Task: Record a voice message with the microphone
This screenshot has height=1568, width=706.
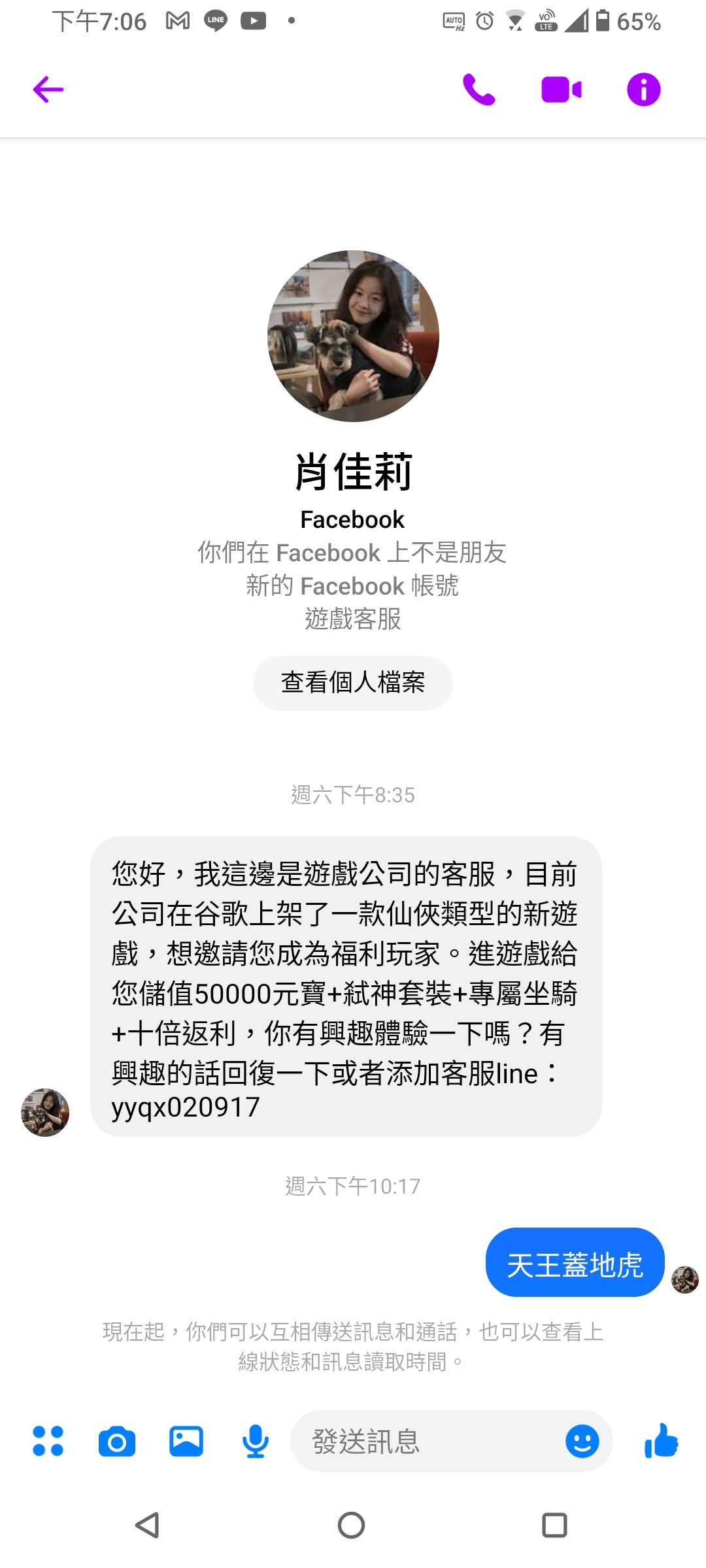Action: [x=255, y=1441]
